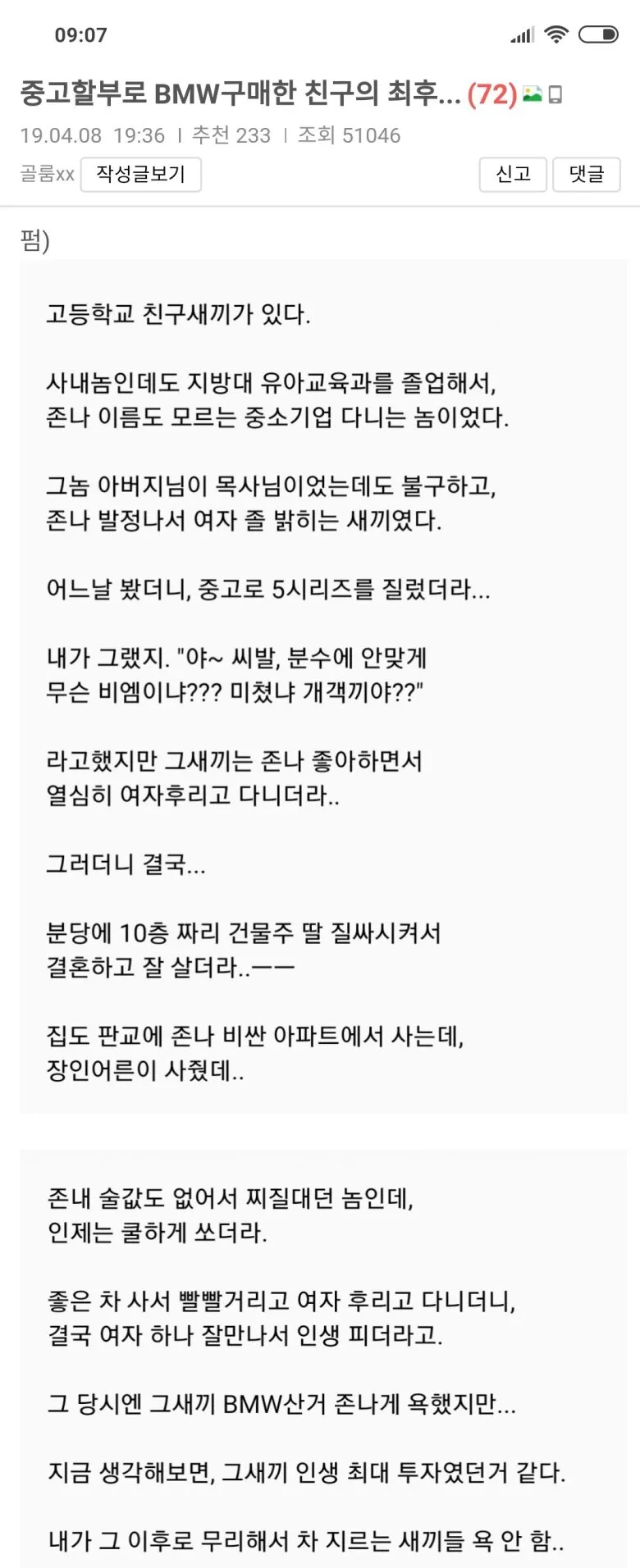Open the (72) comment count link
640x1568 pixels.
(x=492, y=94)
